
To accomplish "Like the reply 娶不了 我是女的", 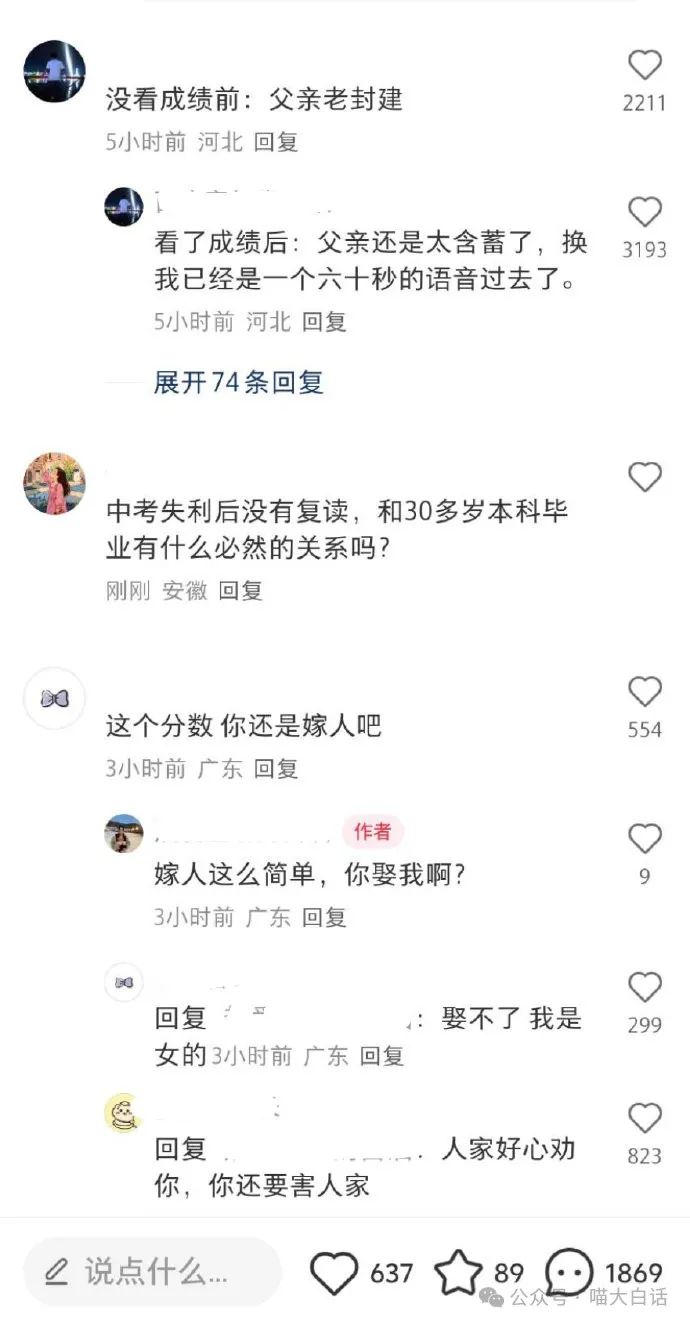I will click(645, 987).
